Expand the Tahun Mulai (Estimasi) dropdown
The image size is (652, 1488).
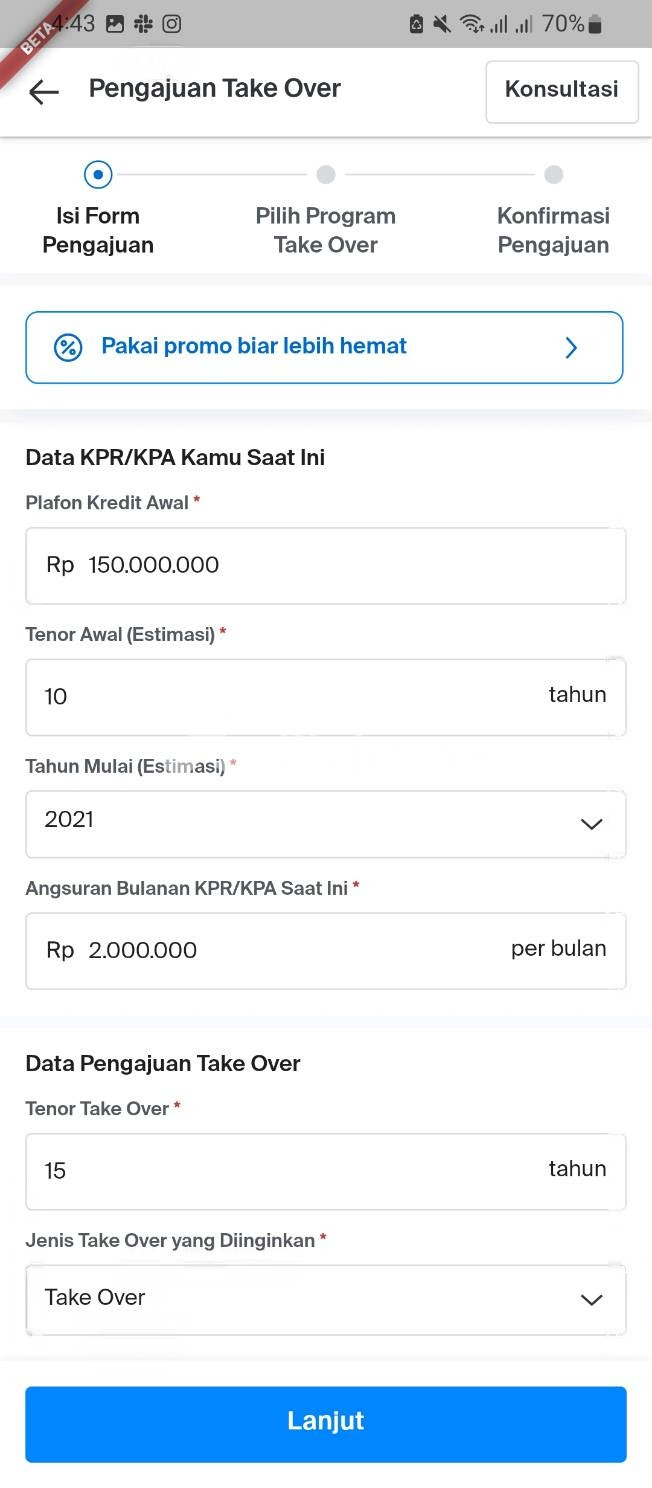[325, 824]
